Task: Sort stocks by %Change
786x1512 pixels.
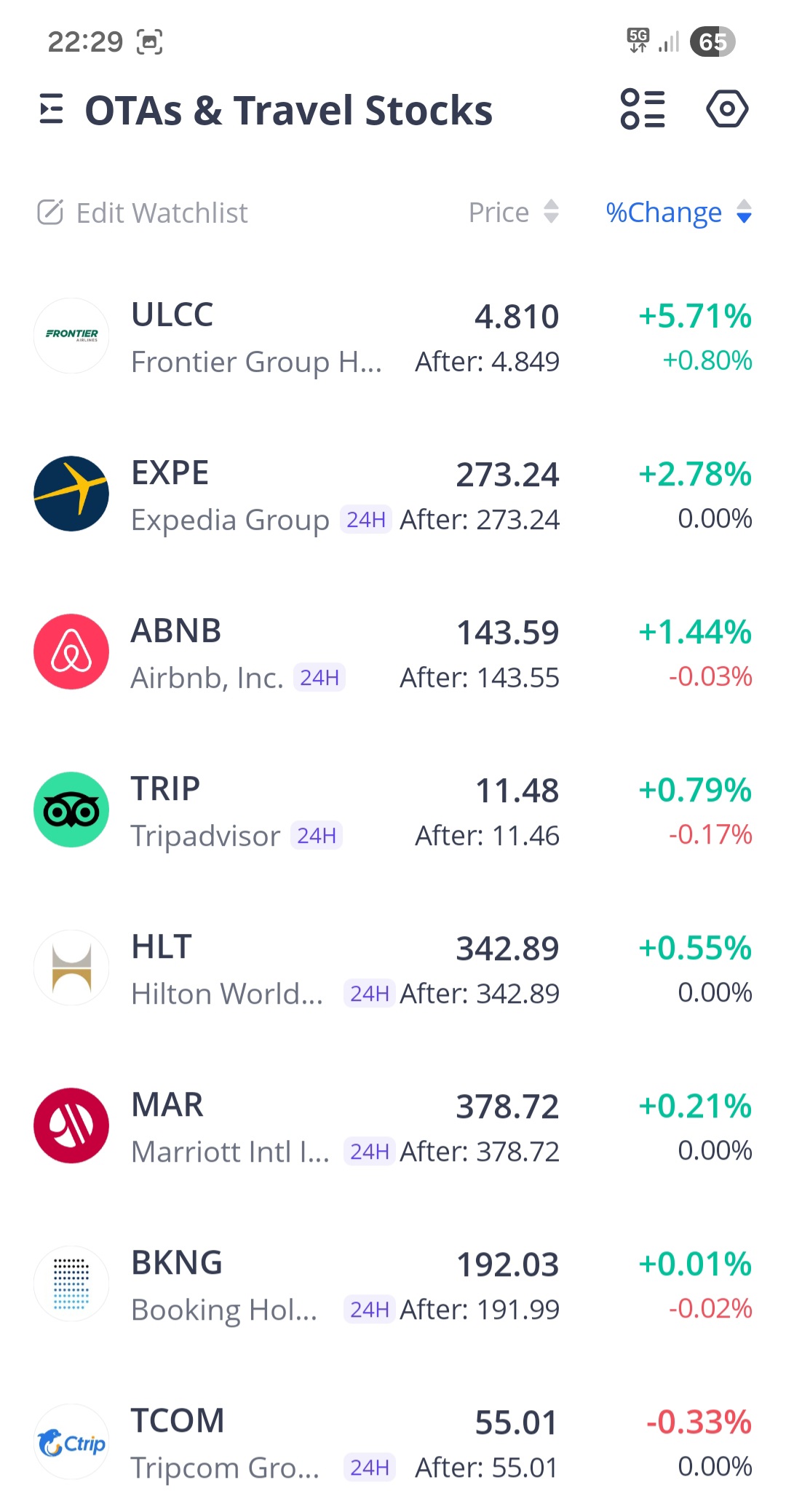Action: (678, 213)
